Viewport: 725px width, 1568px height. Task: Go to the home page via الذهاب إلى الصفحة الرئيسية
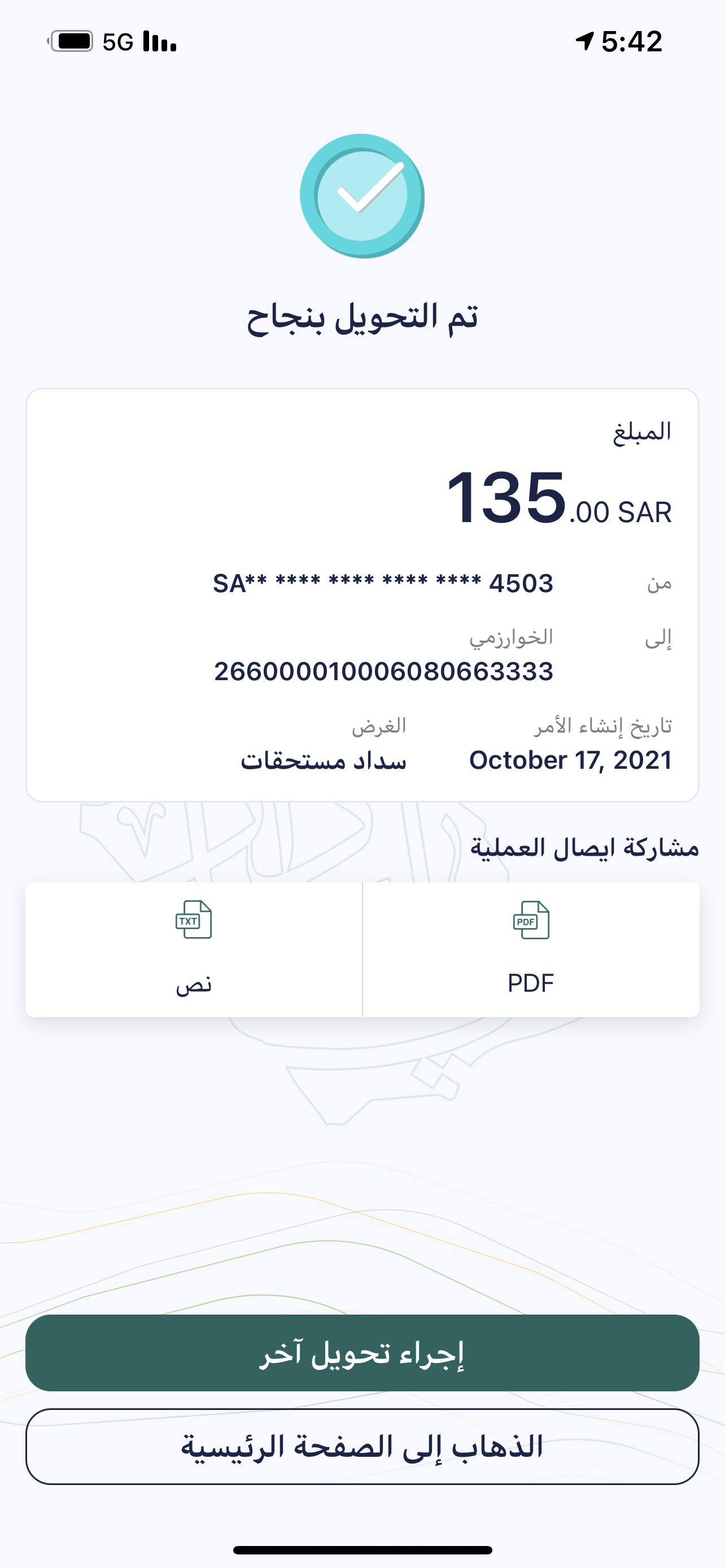tap(362, 1446)
